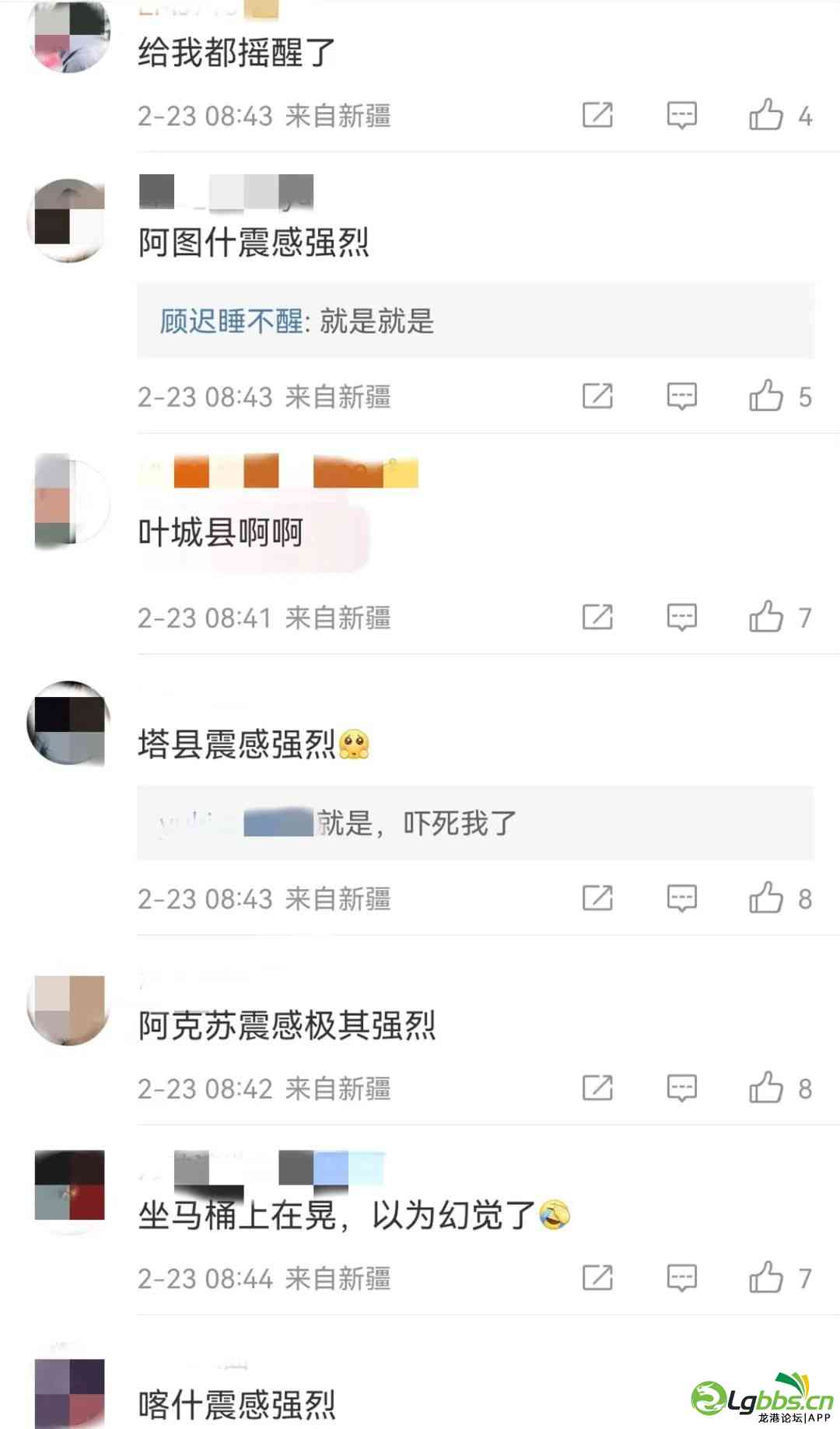840x1429 pixels.
Task: Repost the comment 给我都摇醒了
Action: click(x=597, y=115)
